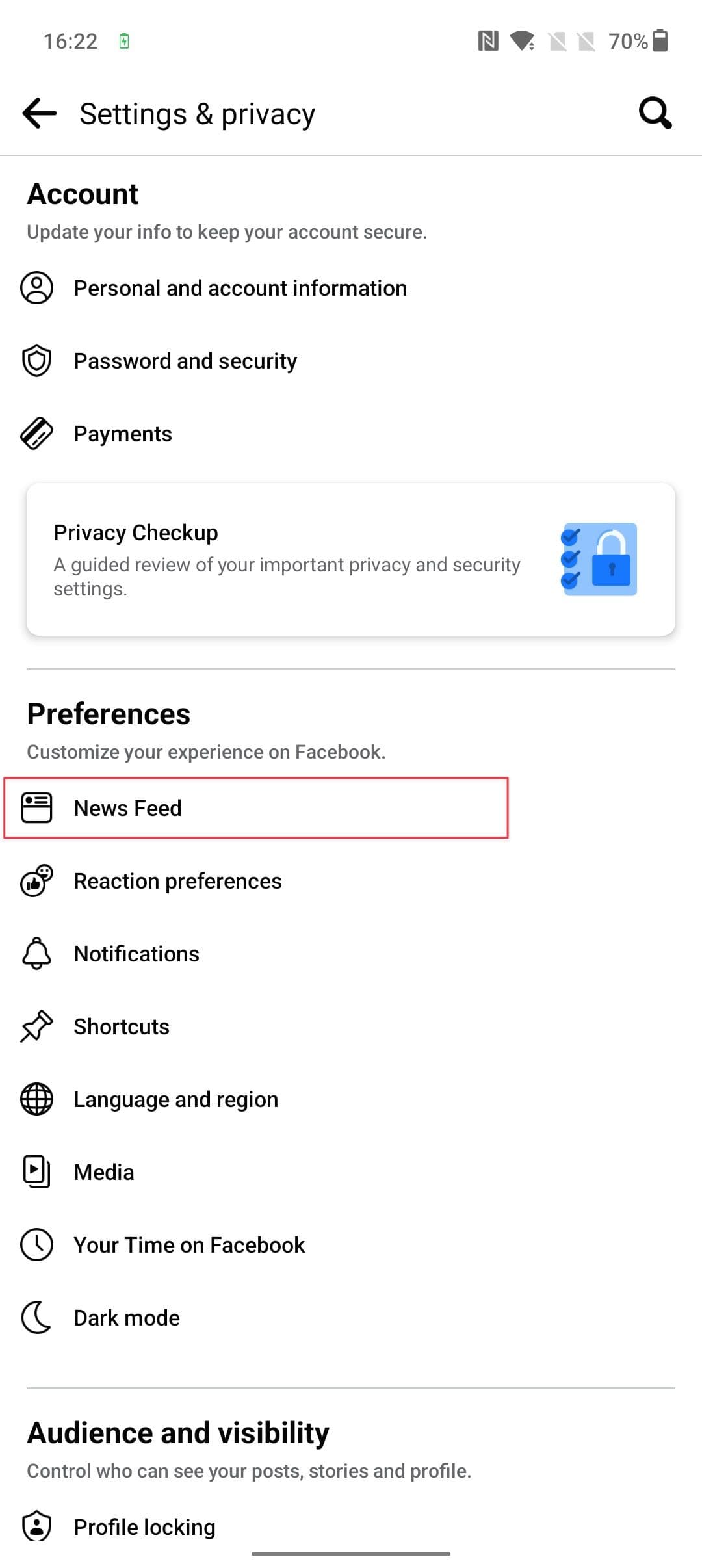Tap the battery indicator in the status bar

(658, 41)
